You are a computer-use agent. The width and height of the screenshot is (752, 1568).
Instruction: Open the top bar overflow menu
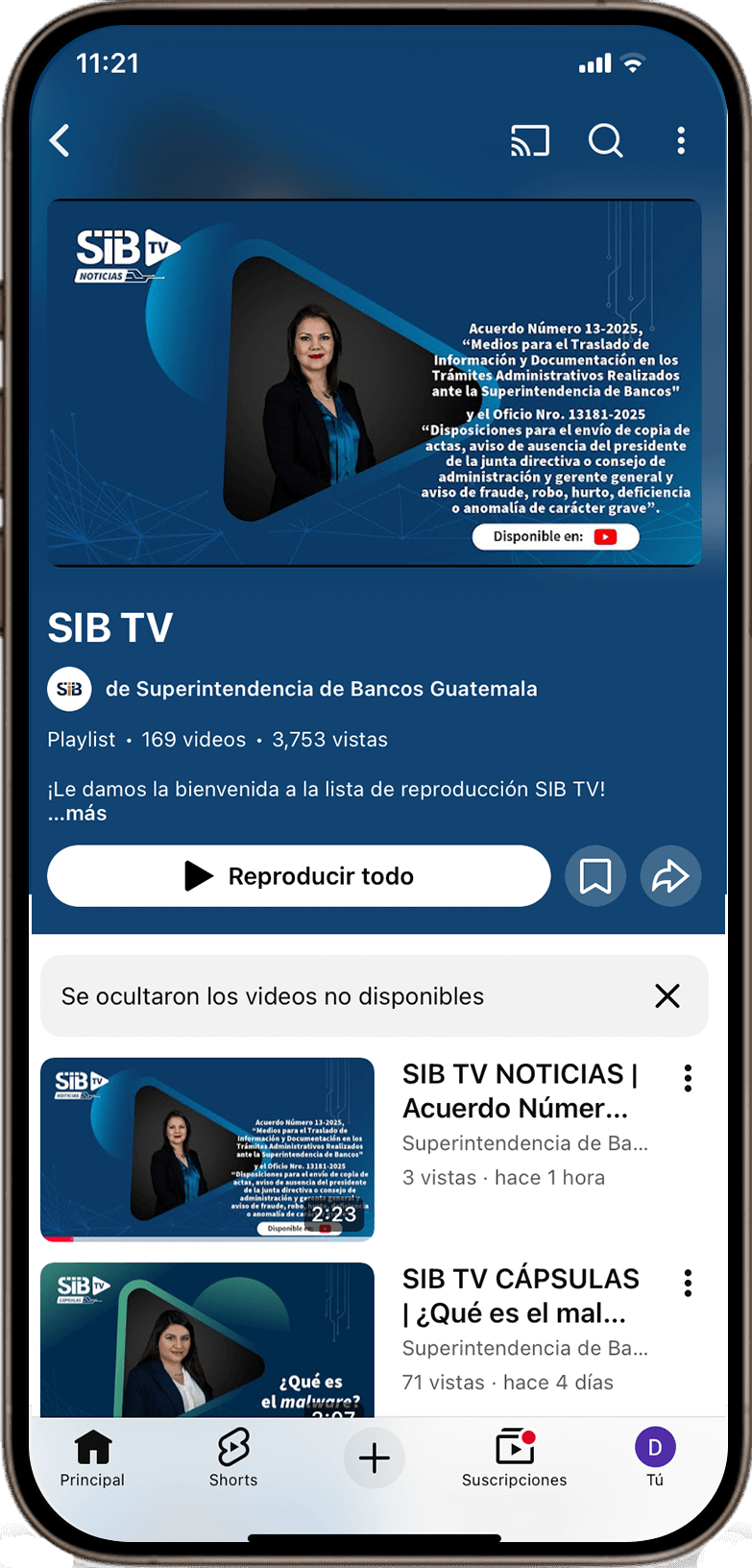(681, 141)
